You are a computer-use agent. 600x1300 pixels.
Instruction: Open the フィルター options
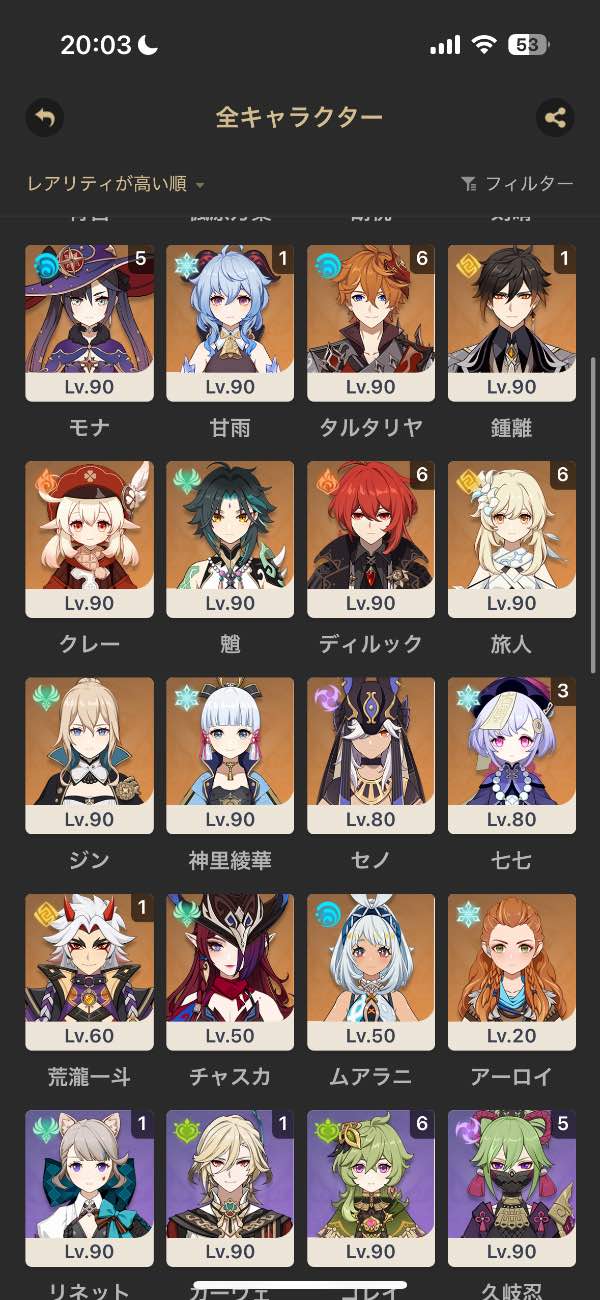[518, 184]
